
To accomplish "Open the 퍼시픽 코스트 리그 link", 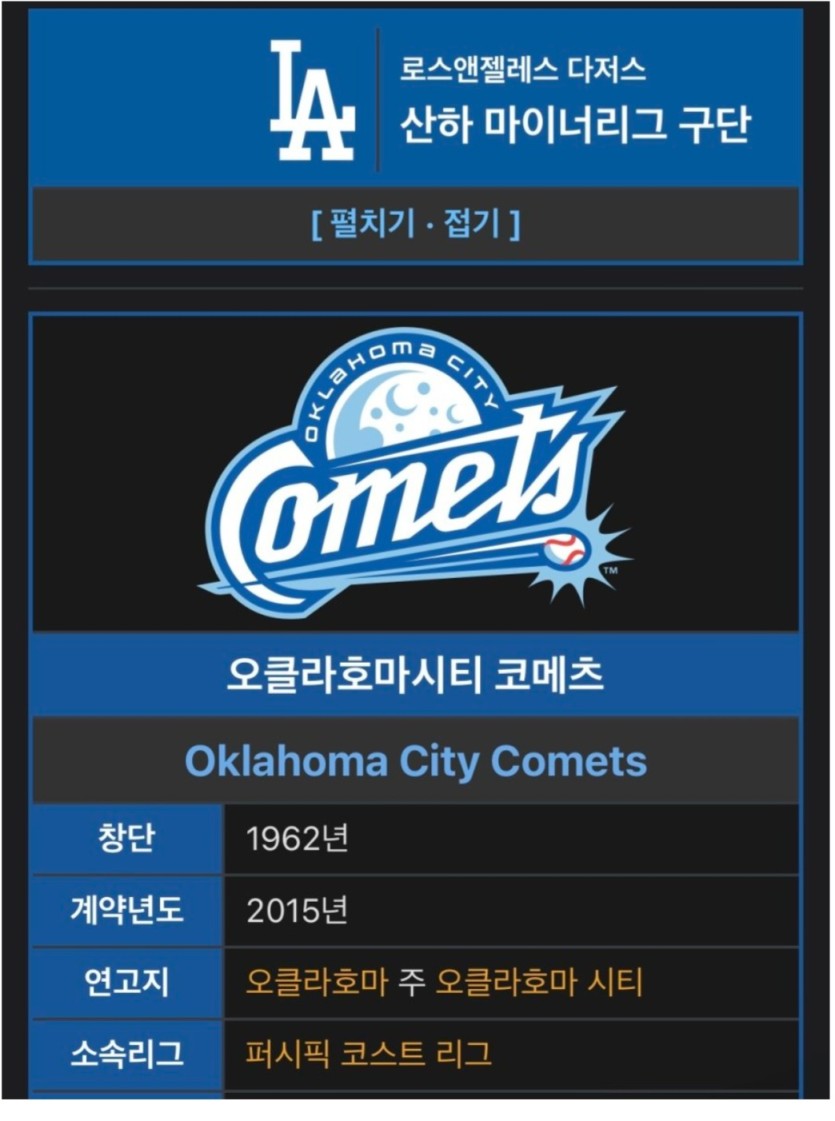I will click(369, 1054).
